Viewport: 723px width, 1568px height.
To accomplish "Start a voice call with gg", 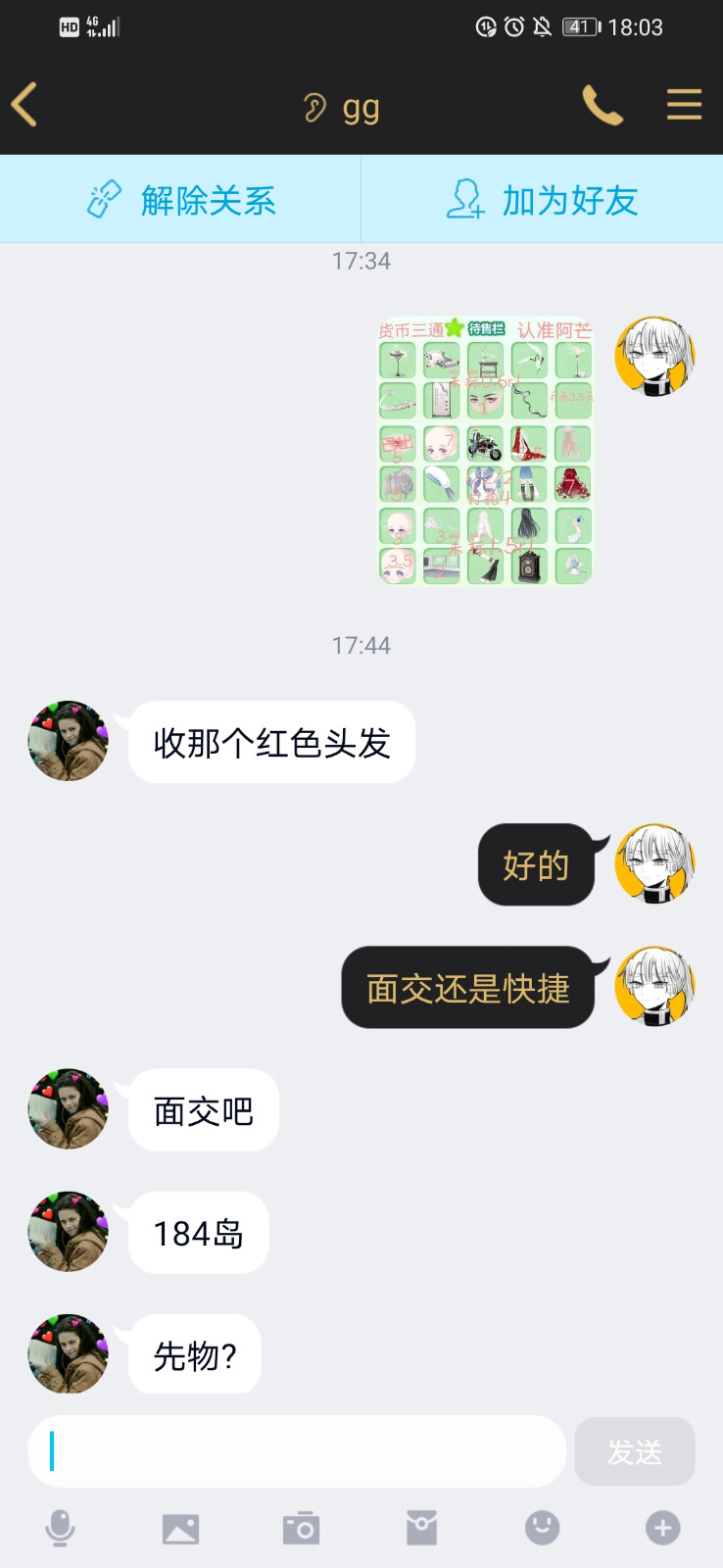I will (x=602, y=104).
